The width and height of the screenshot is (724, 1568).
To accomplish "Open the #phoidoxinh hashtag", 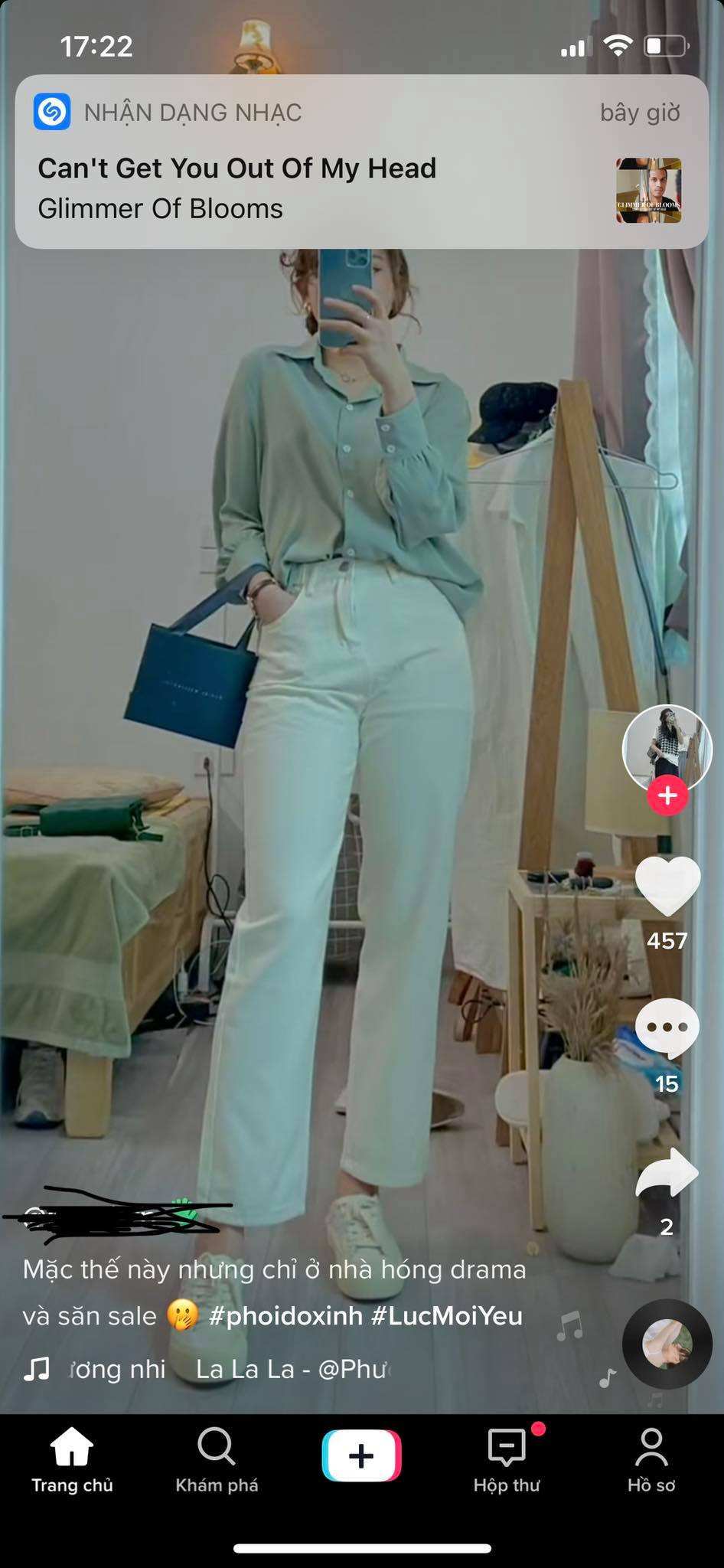I will coord(285,1315).
